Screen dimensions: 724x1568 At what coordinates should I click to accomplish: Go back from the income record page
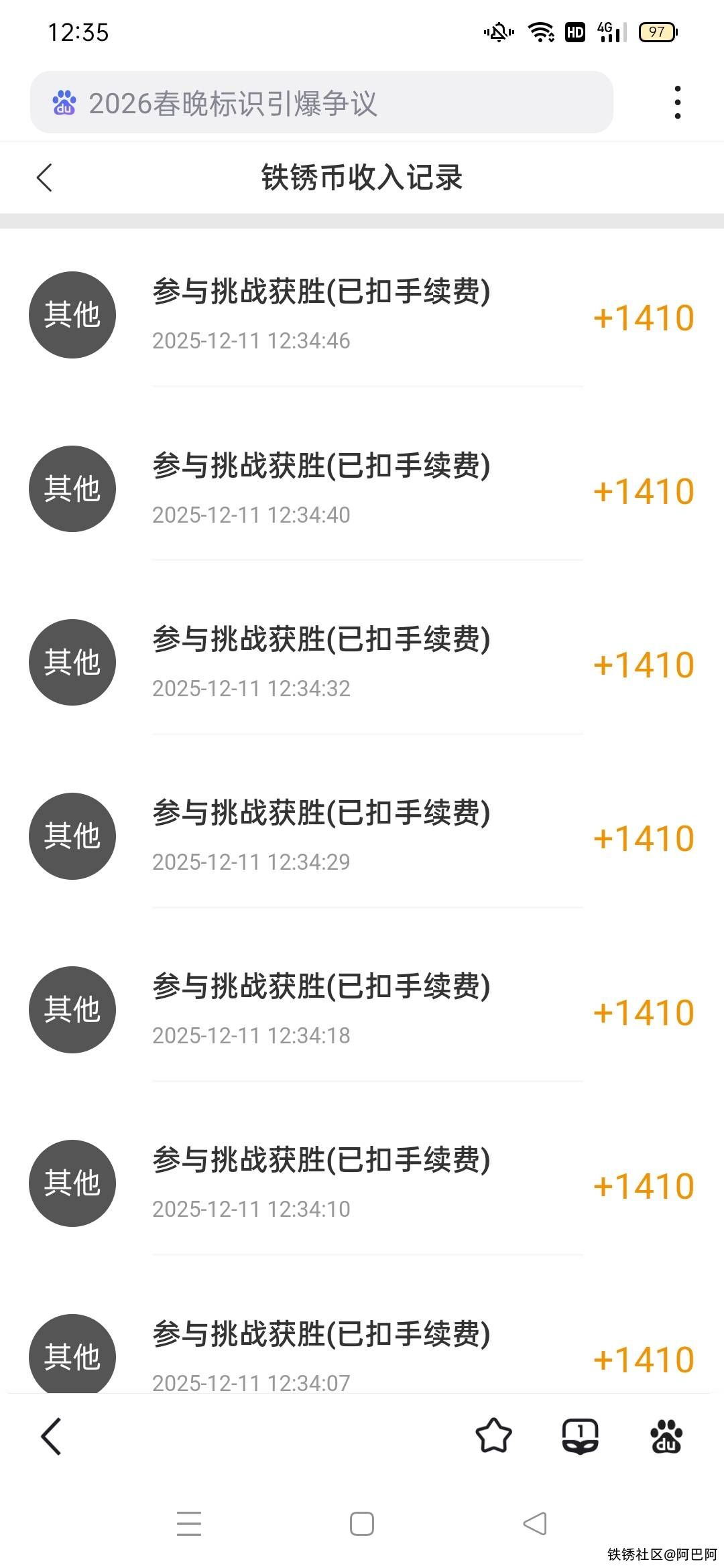coord(44,178)
